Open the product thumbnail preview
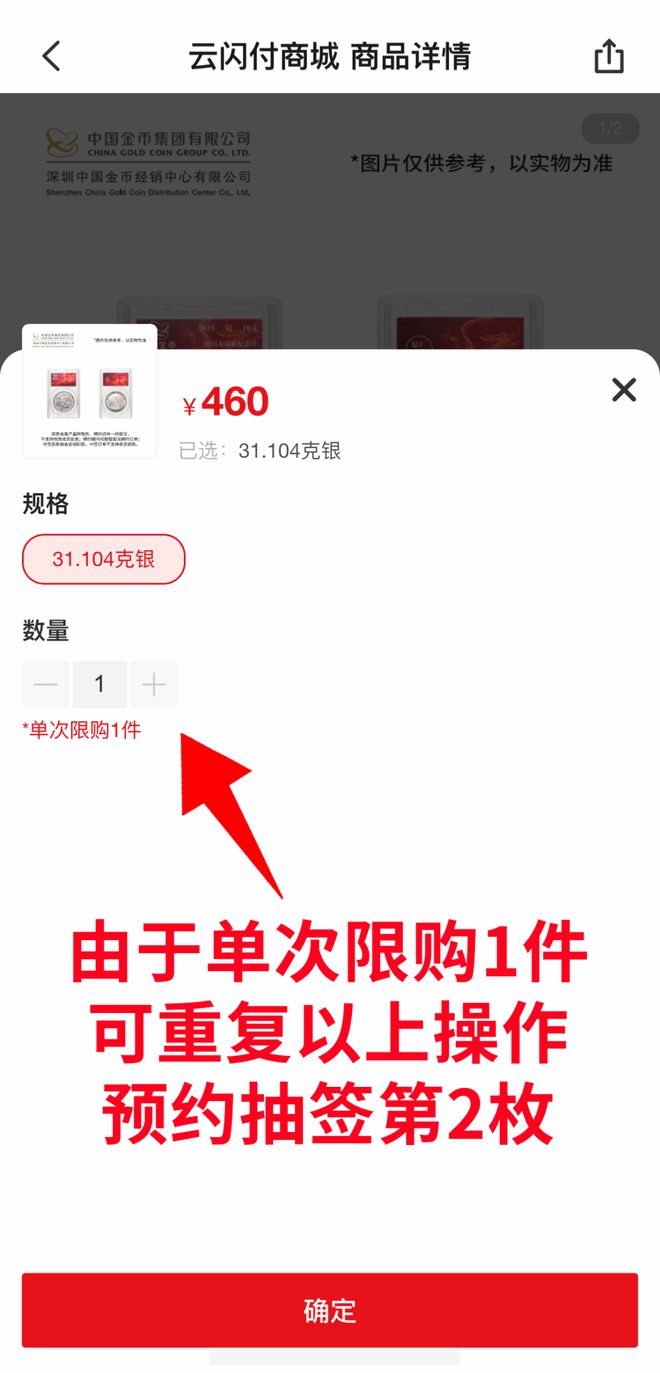 pos(90,391)
